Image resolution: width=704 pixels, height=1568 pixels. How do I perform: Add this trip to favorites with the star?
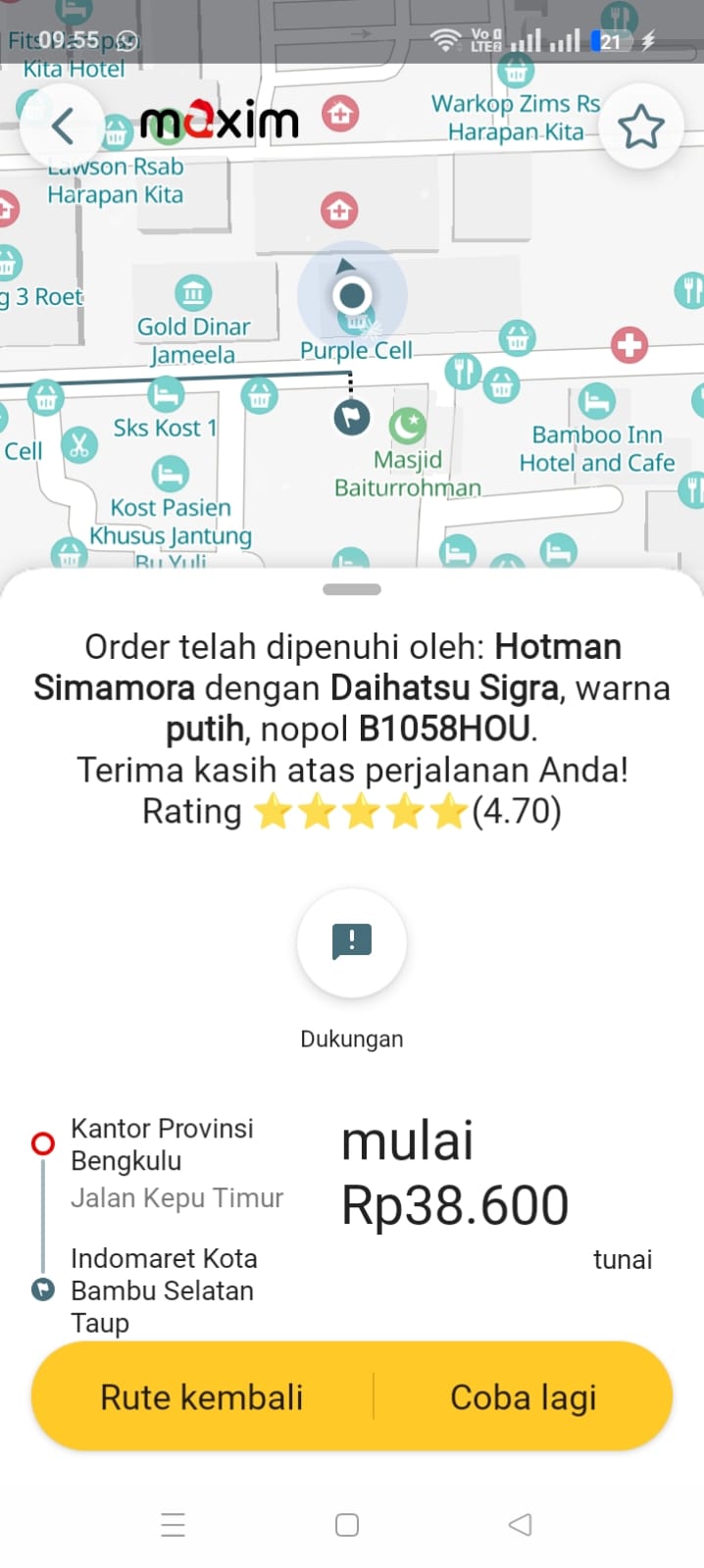point(641,126)
